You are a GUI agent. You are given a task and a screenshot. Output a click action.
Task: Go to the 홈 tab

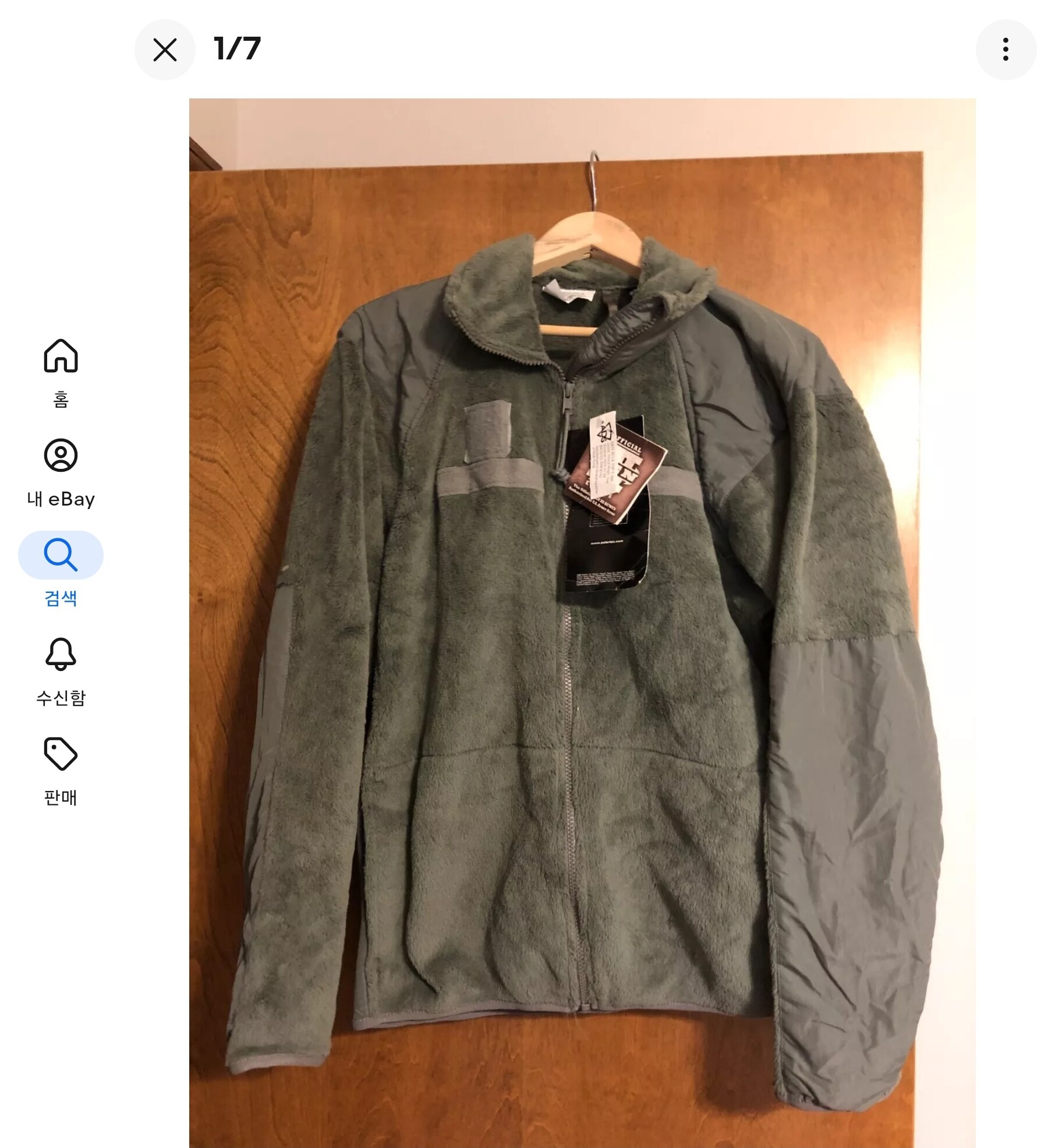[x=61, y=372]
